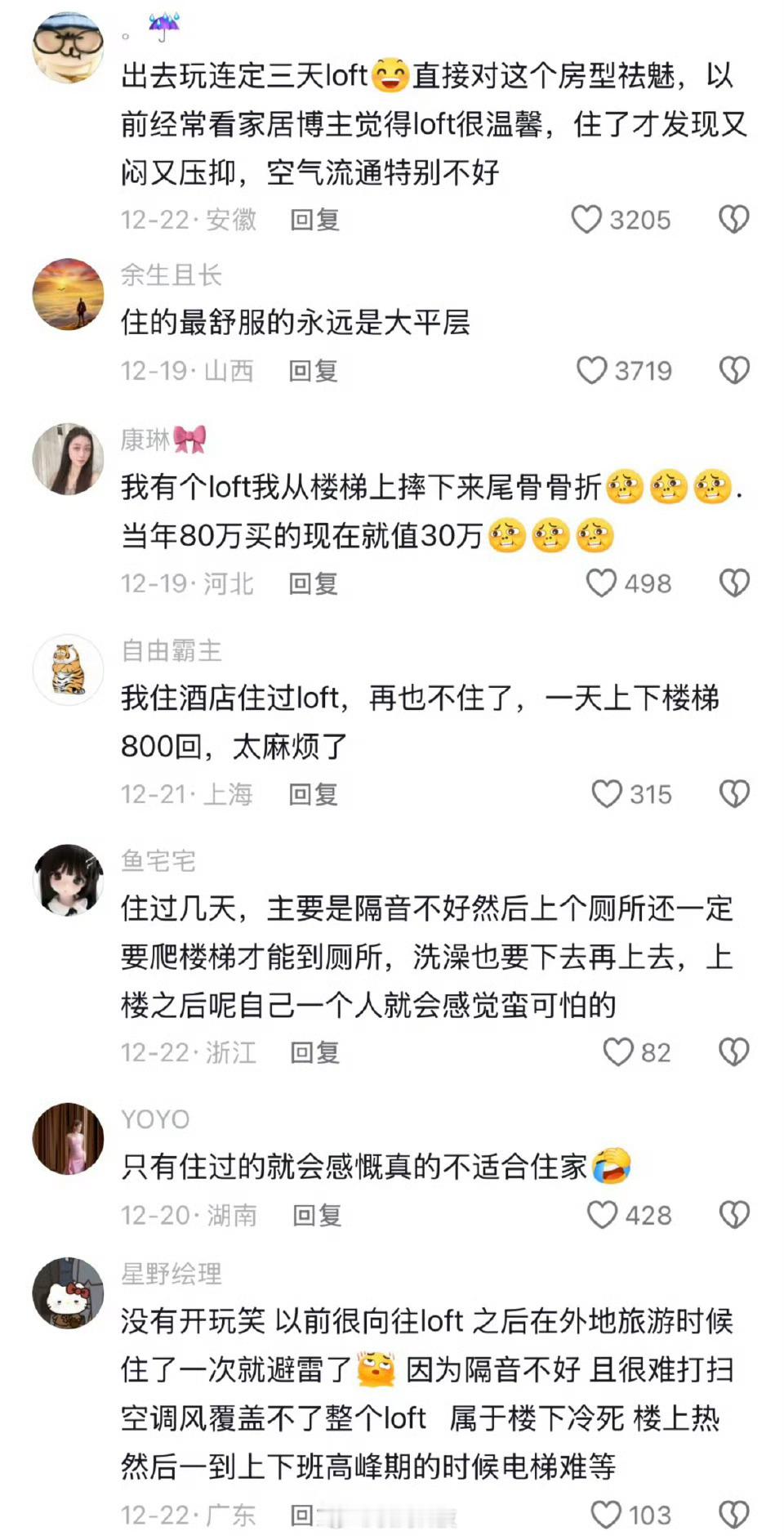Screen dimensions: 784x1536
Task: Tap the username YOYO
Action: click(x=157, y=1120)
